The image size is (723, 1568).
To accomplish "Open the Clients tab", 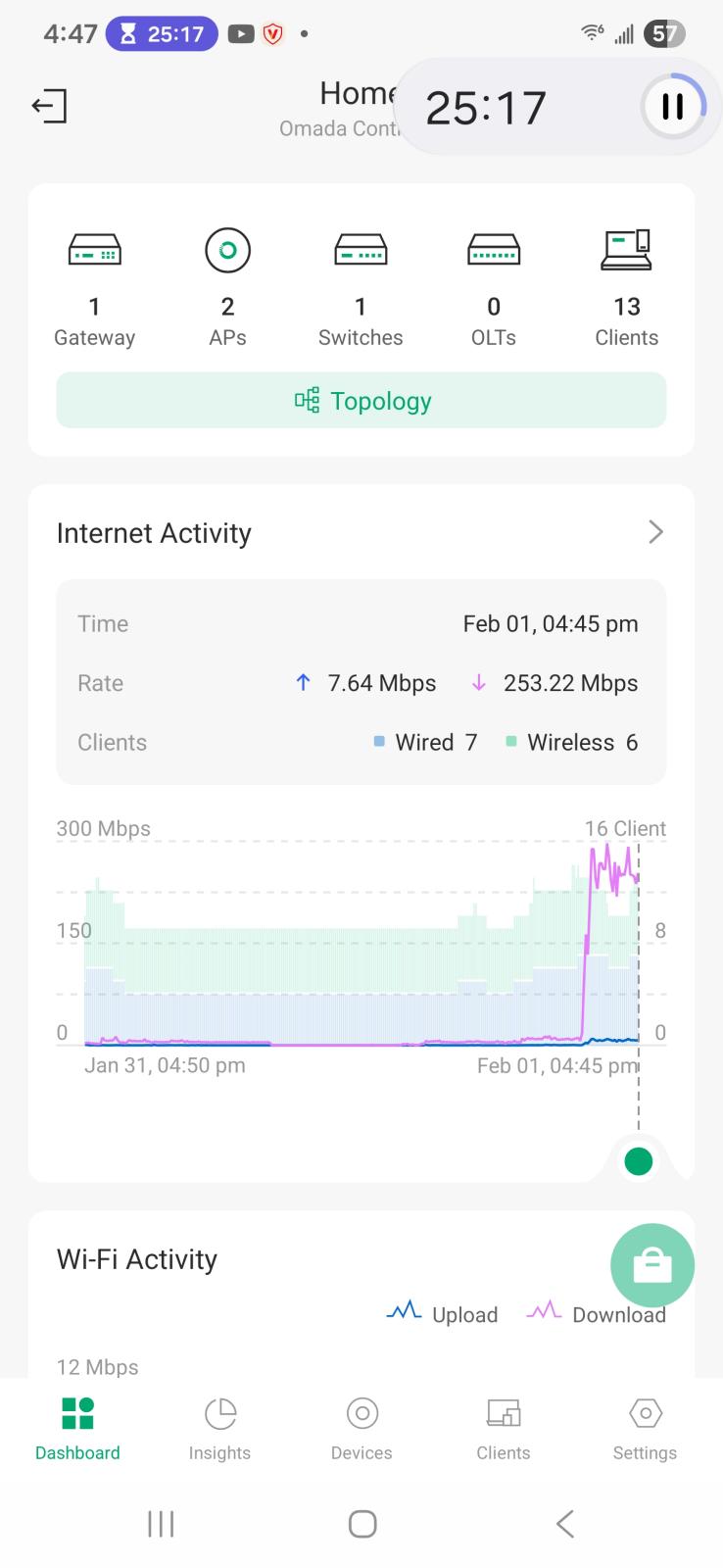I will coord(503,1429).
